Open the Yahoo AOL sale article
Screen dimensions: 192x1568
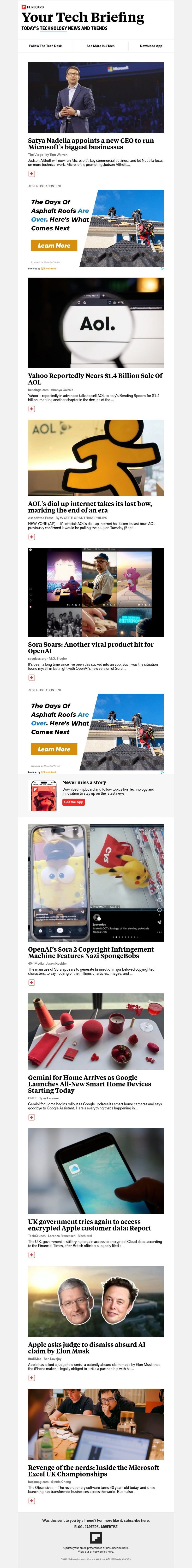pyautogui.click(x=95, y=379)
